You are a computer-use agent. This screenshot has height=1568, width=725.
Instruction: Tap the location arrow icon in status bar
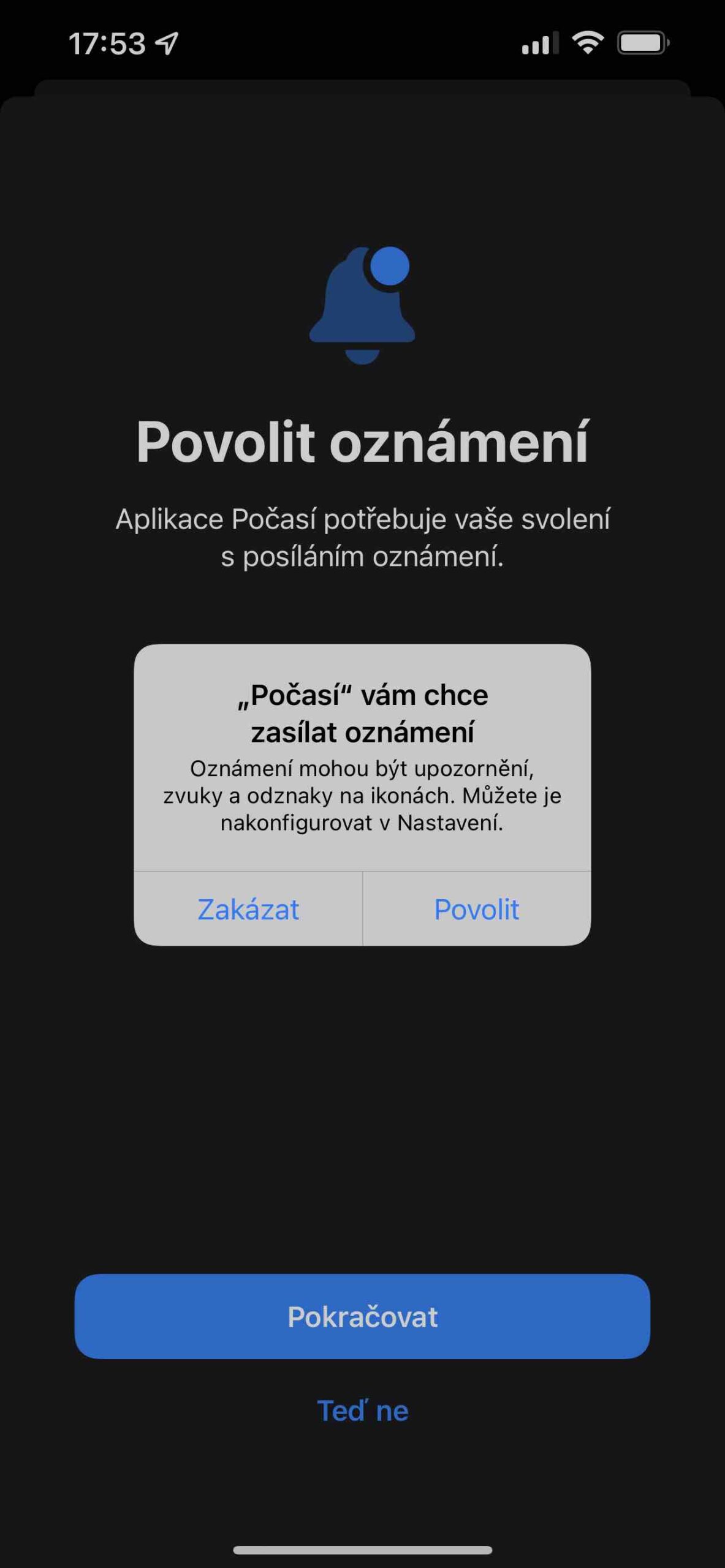(164, 42)
